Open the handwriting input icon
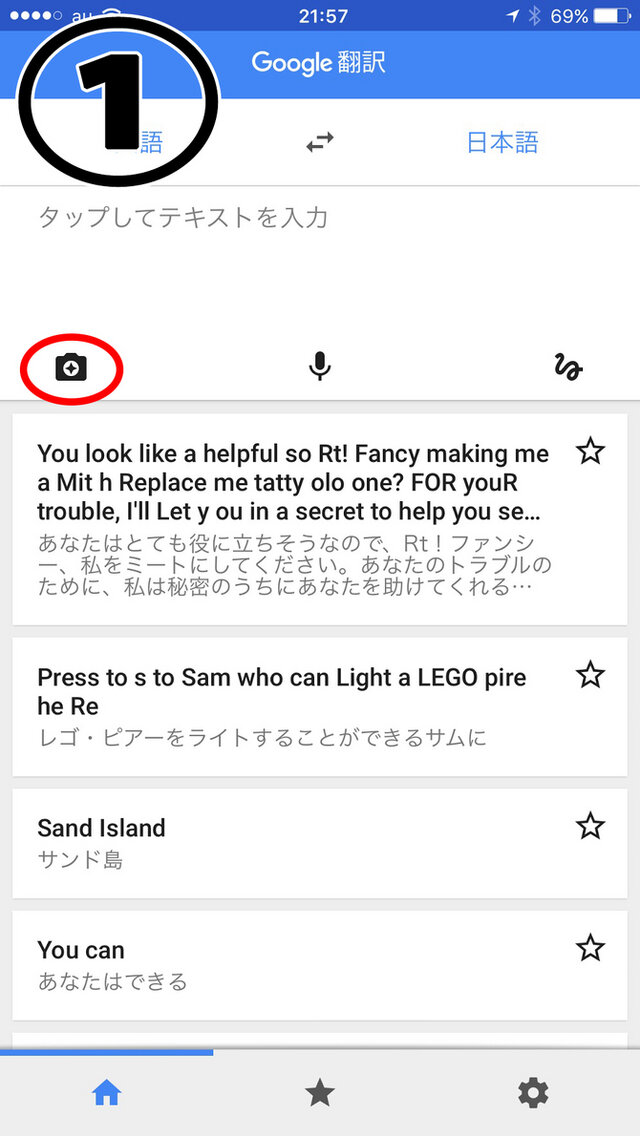The image size is (640, 1136). (x=568, y=367)
